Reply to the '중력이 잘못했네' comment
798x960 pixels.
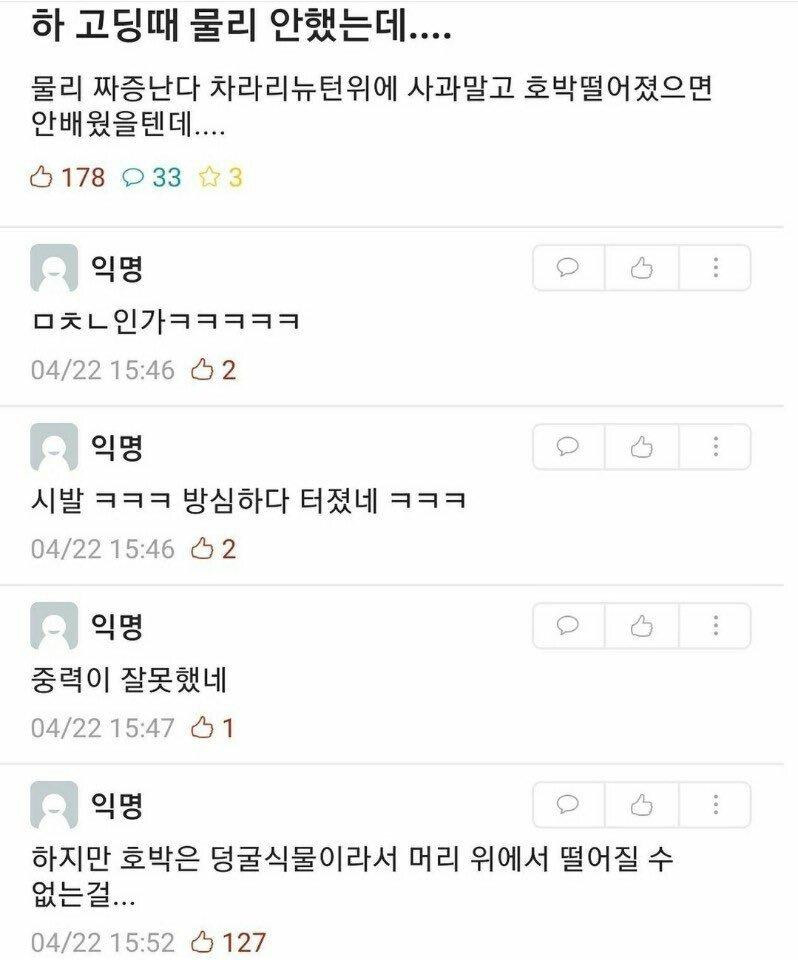(569, 626)
